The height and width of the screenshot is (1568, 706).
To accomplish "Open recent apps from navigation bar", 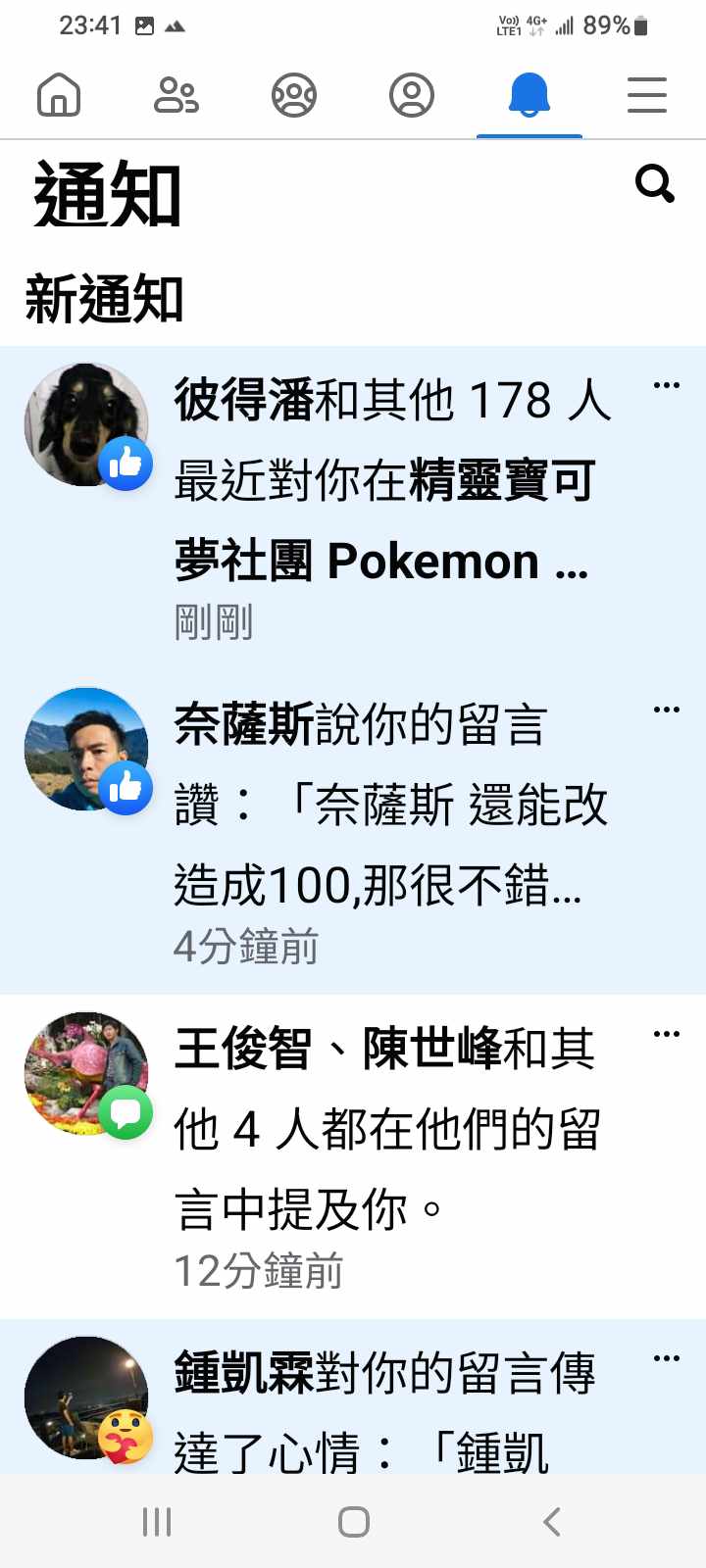I will pyautogui.click(x=157, y=1522).
